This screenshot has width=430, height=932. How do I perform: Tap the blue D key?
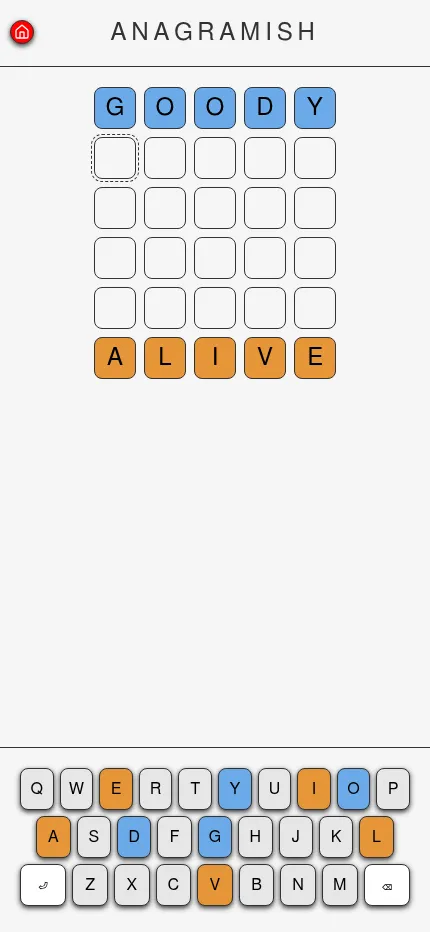coord(134,837)
